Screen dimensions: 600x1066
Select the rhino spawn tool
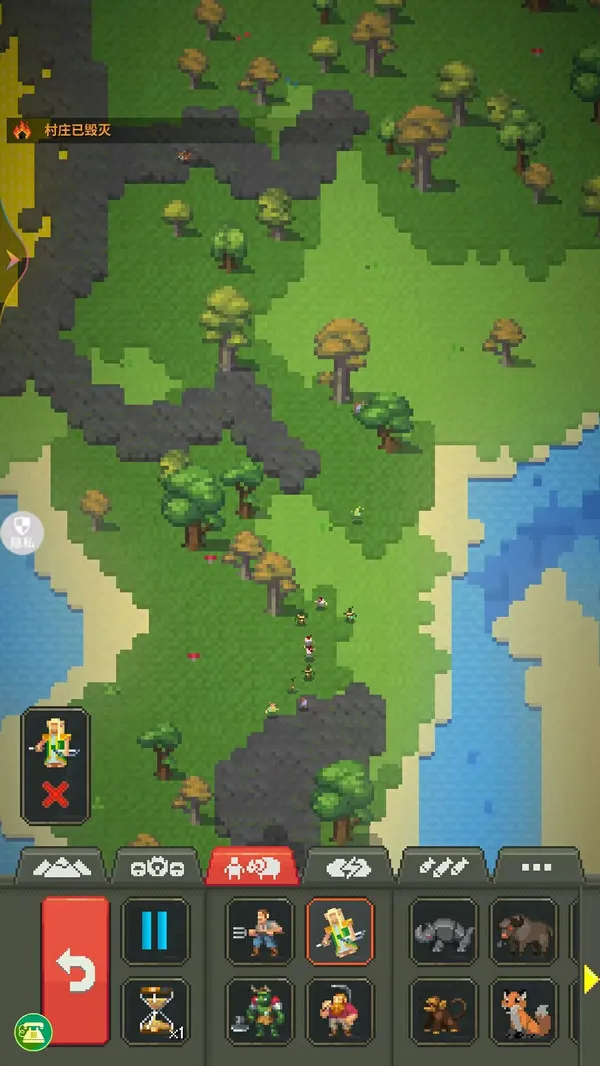click(x=444, y=931)
